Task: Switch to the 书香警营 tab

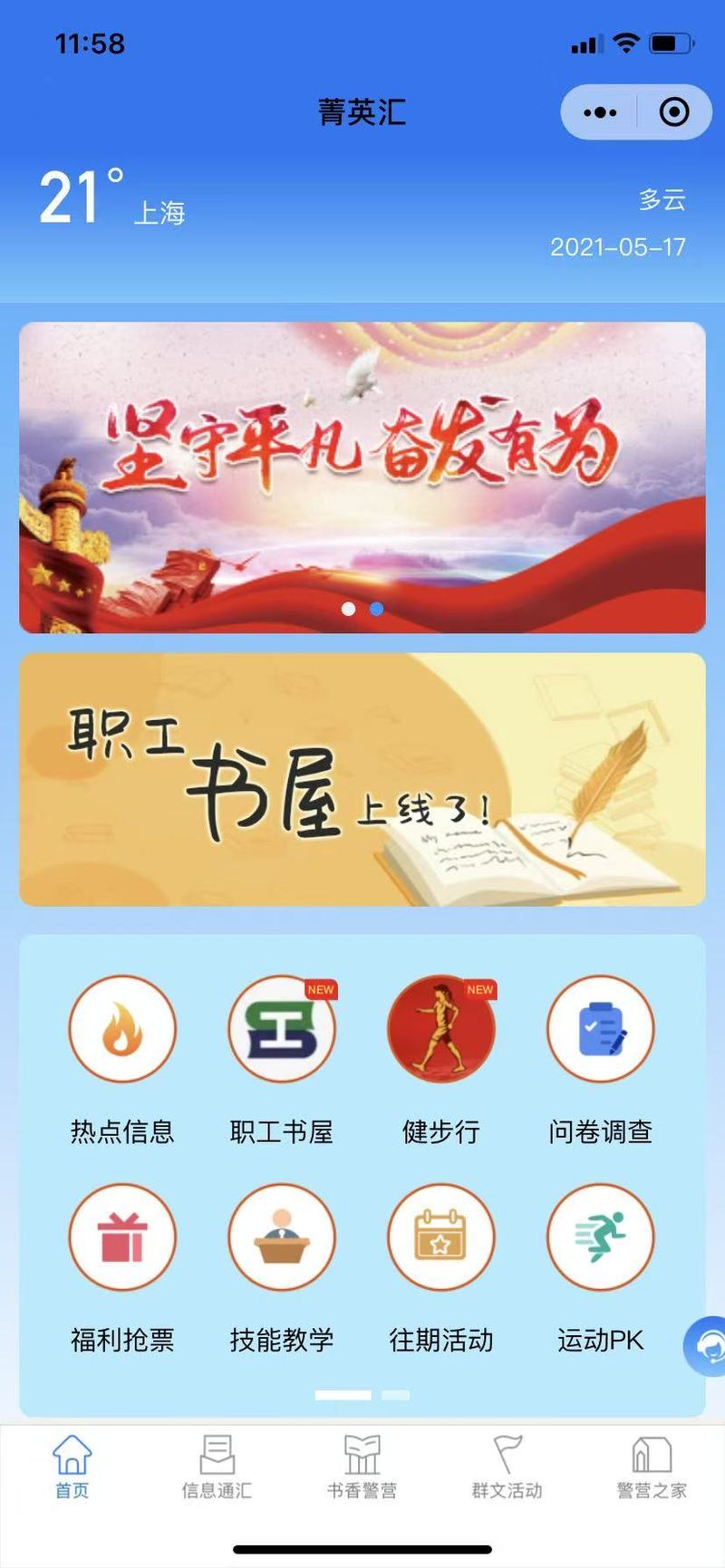Action: click(x=362, y=1467)
